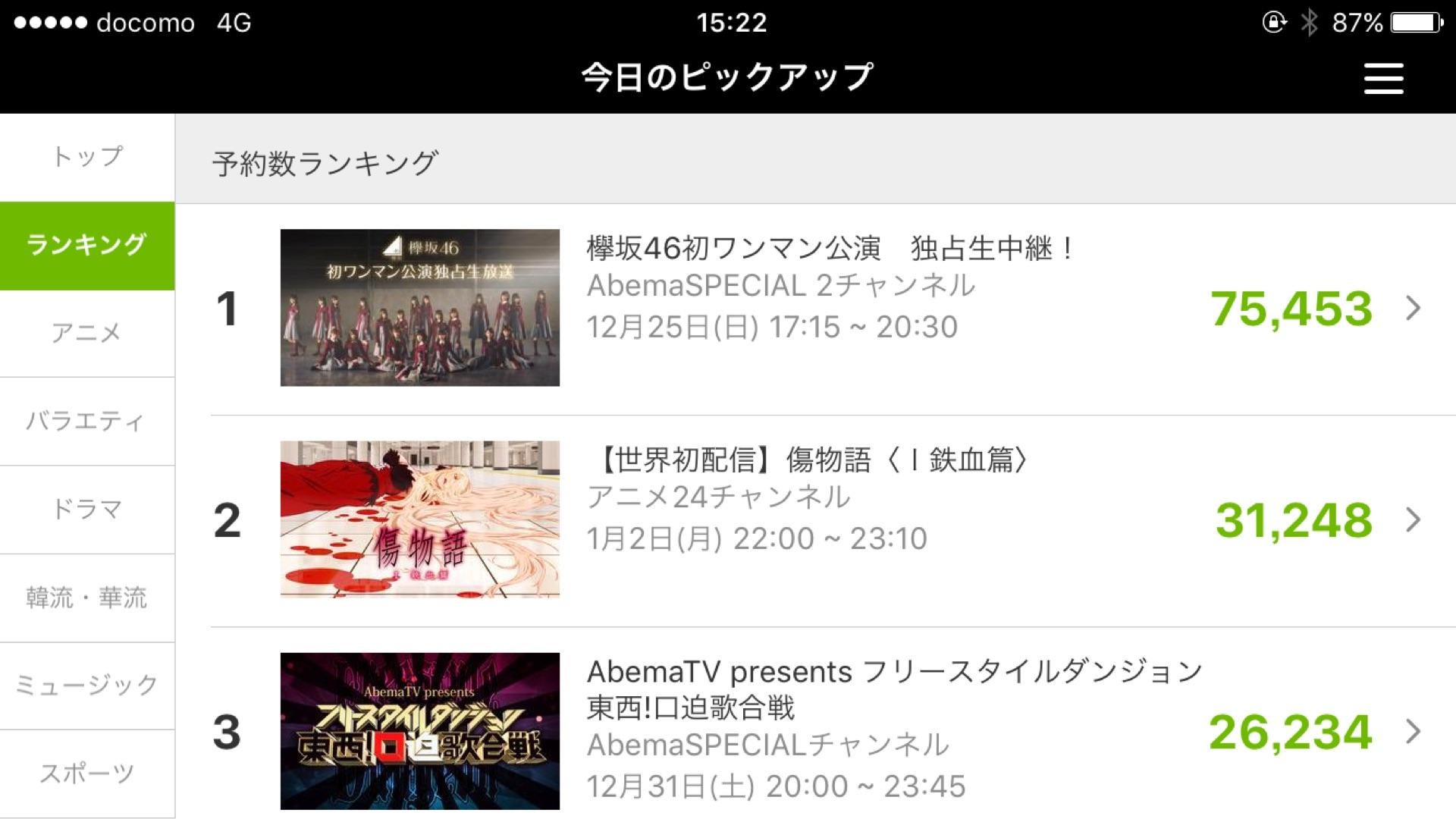Open the バラエティ category
This screenshot has height=819, width=1456.
point(87,421)
